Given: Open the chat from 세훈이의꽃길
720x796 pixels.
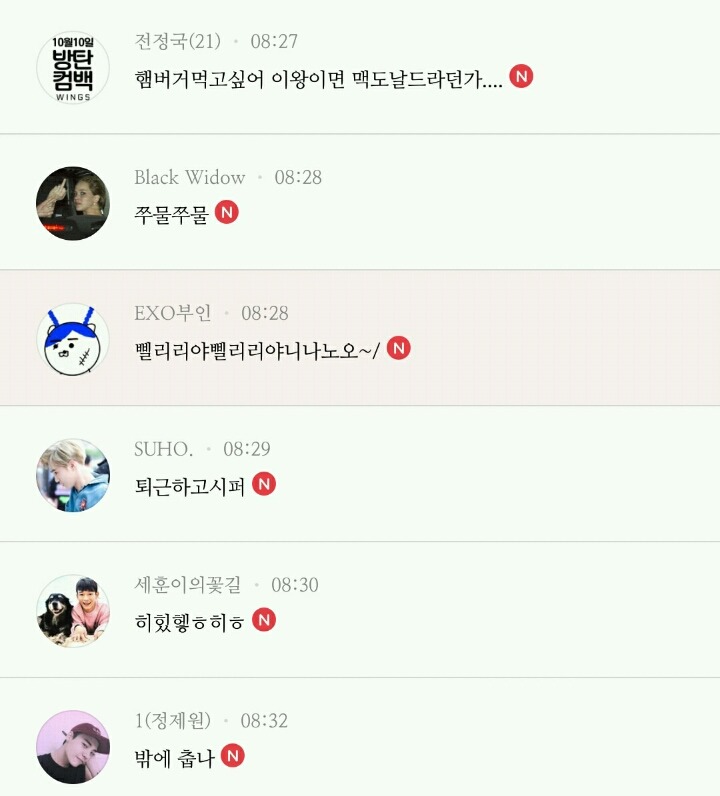Looking at the screenshot, I should tap(360, 610).
